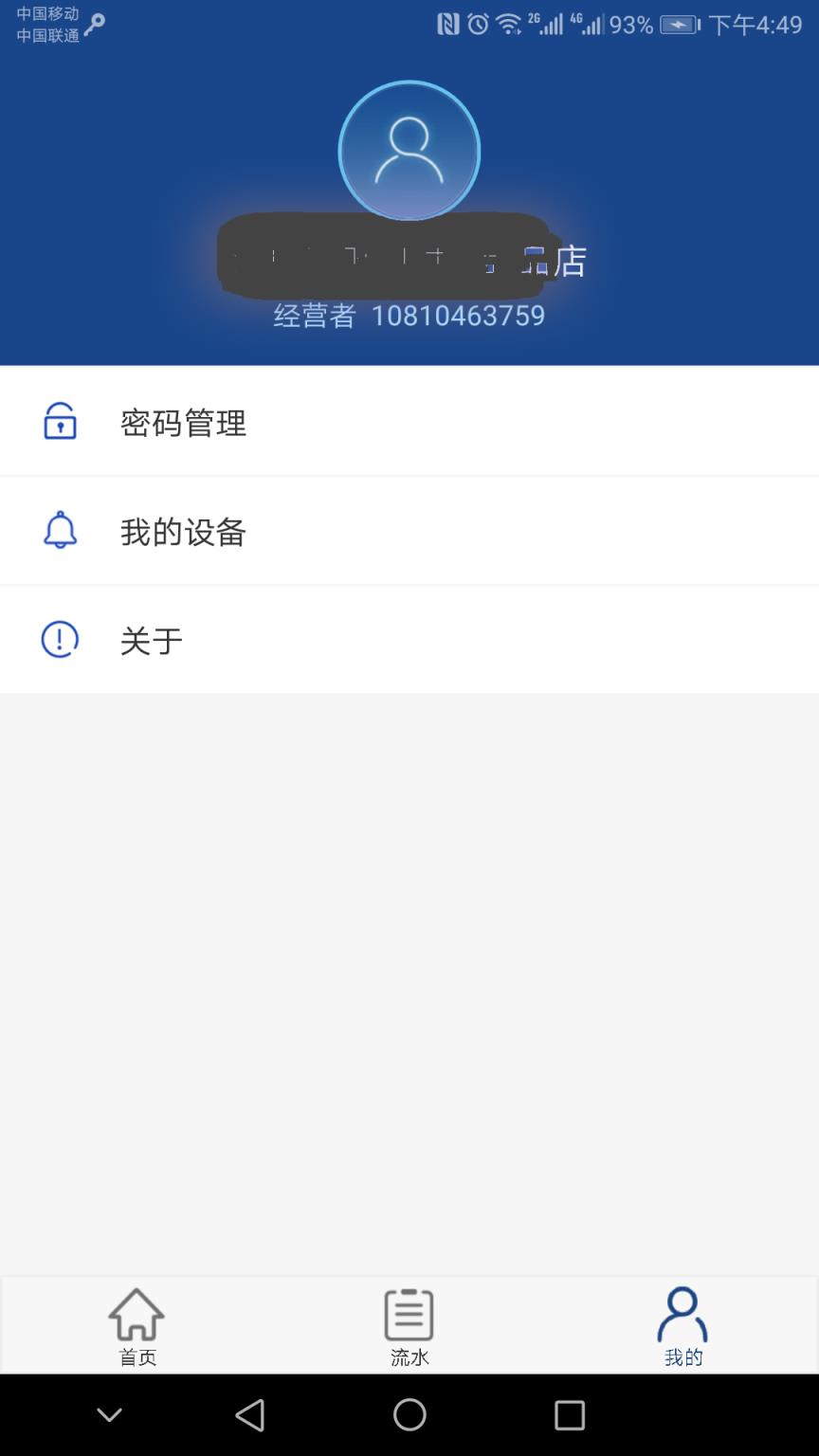
Task: Tap the Android home circle button
Action: (x=409, y=1415)
